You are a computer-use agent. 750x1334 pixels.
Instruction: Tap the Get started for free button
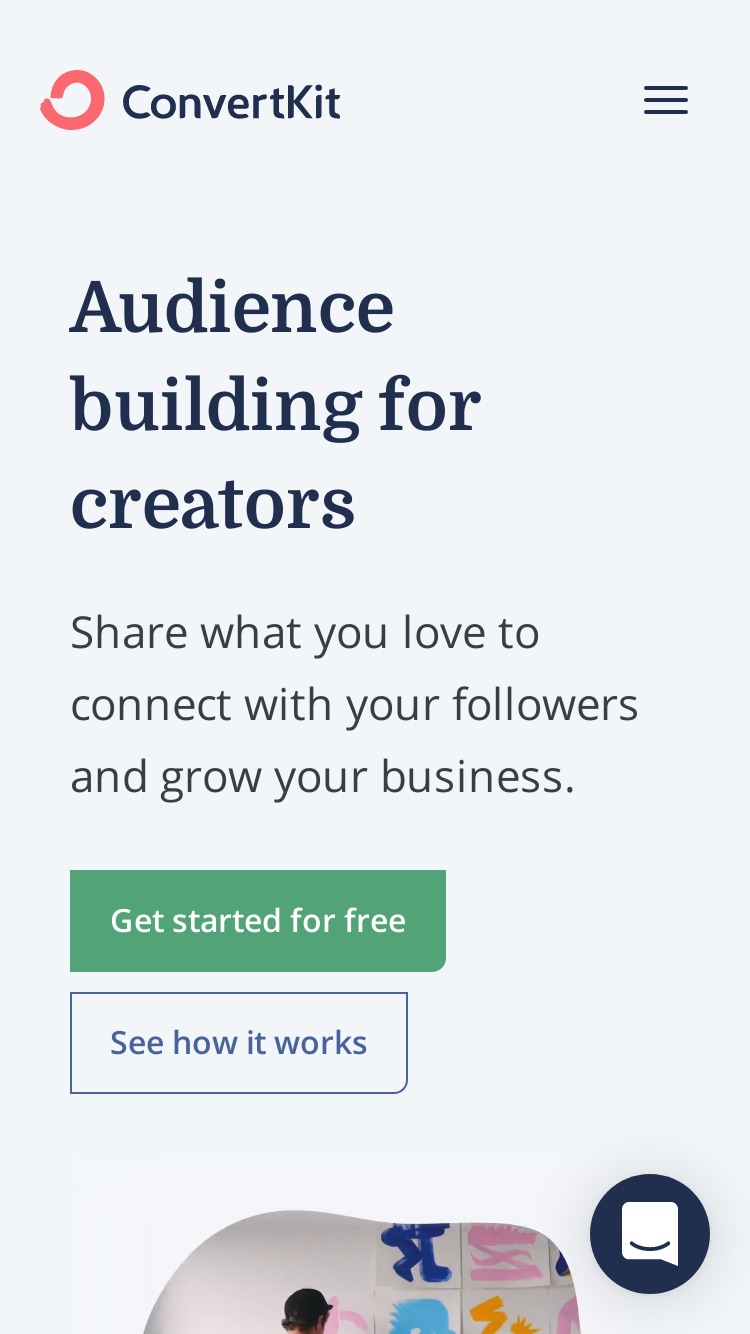[x=258, y=921]
